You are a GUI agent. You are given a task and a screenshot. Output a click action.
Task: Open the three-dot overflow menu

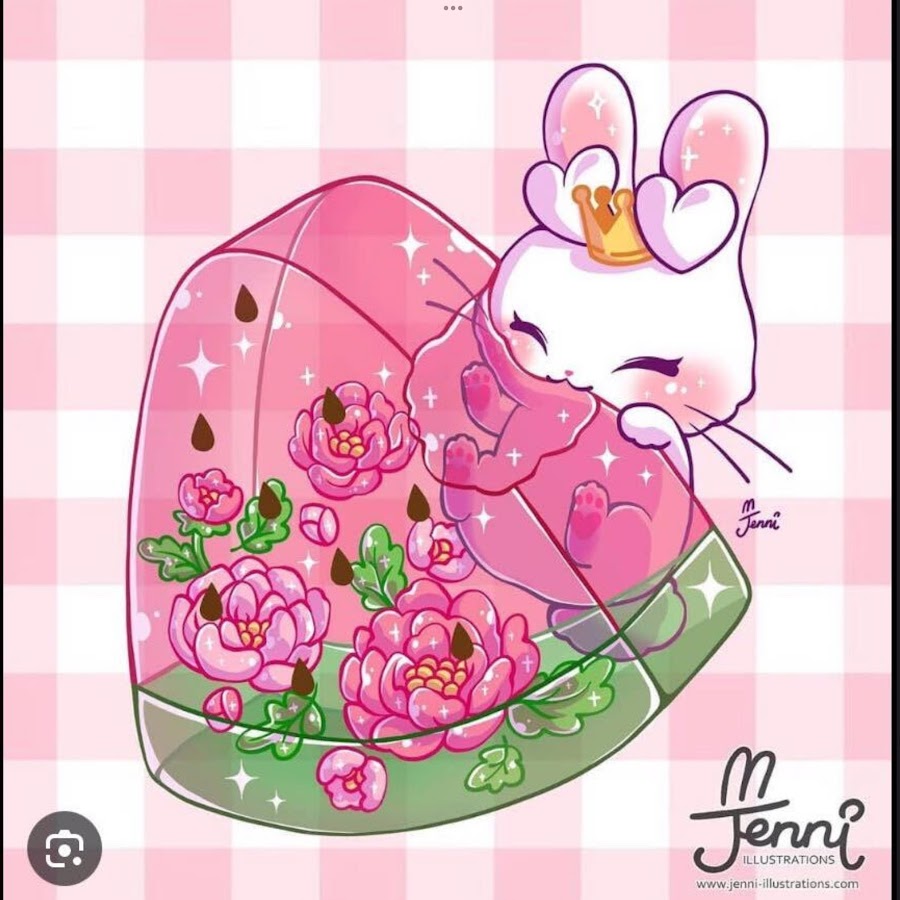coord(453,7)
